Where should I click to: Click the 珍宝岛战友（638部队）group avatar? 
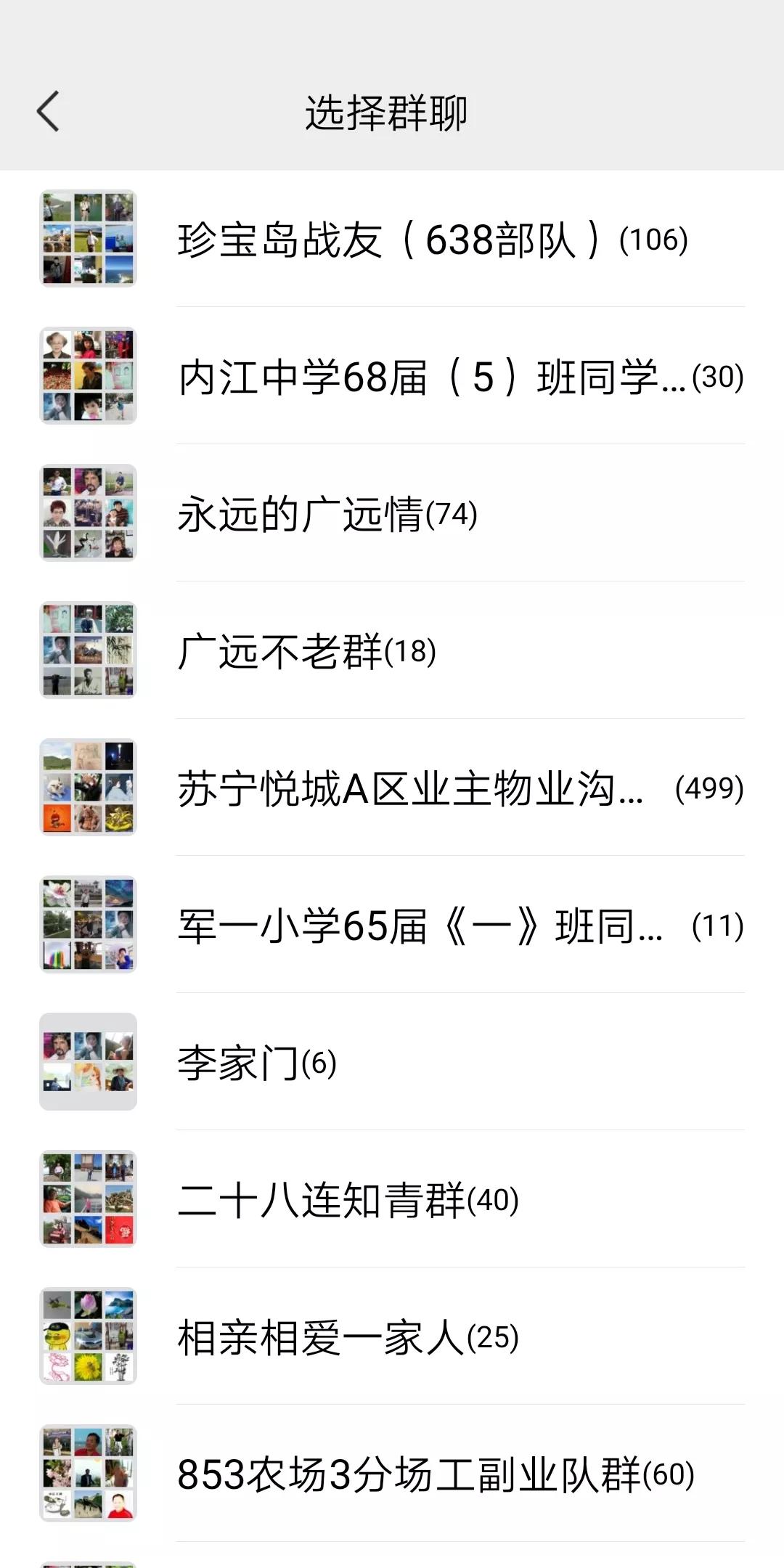pos(88,236)
